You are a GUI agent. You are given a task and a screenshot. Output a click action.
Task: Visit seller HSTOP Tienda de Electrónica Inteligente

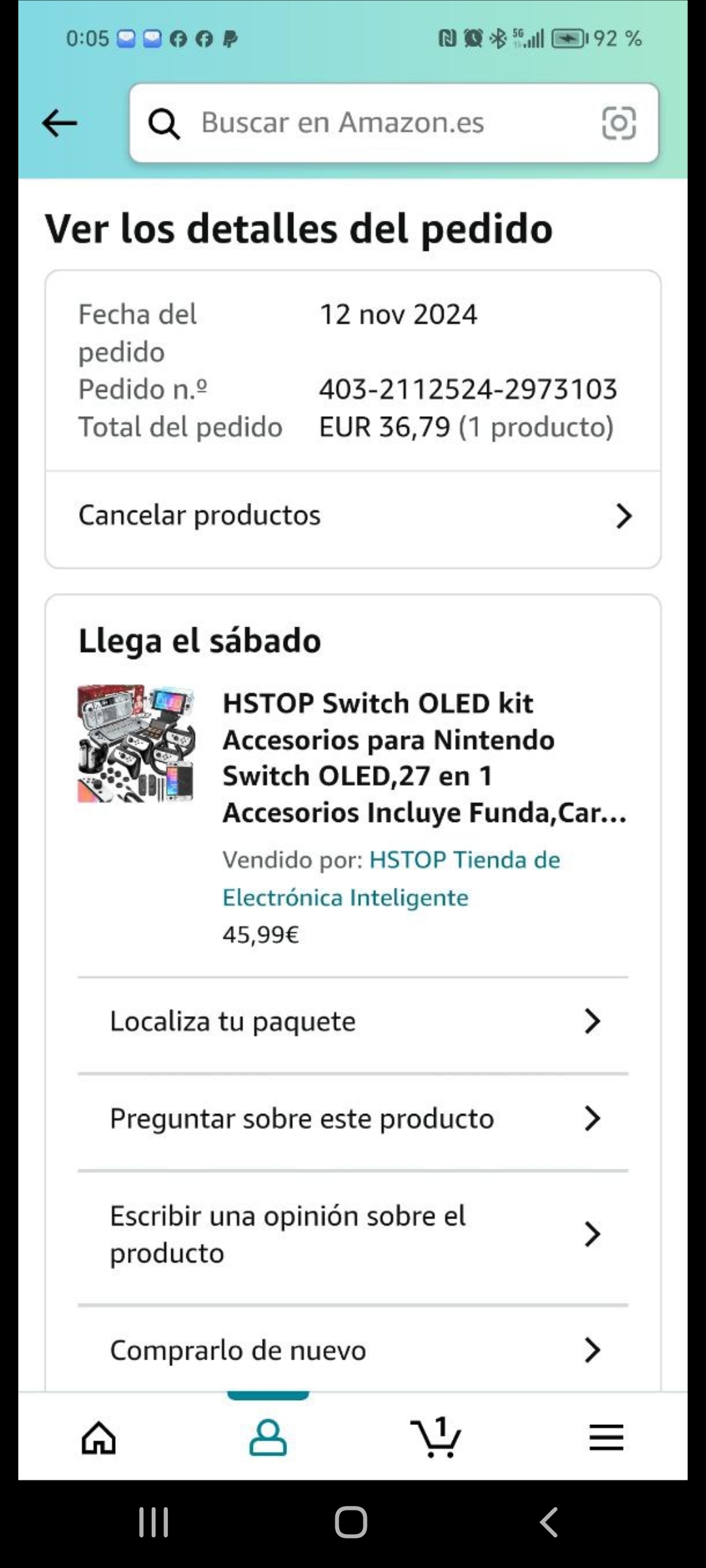coord(391,878)
